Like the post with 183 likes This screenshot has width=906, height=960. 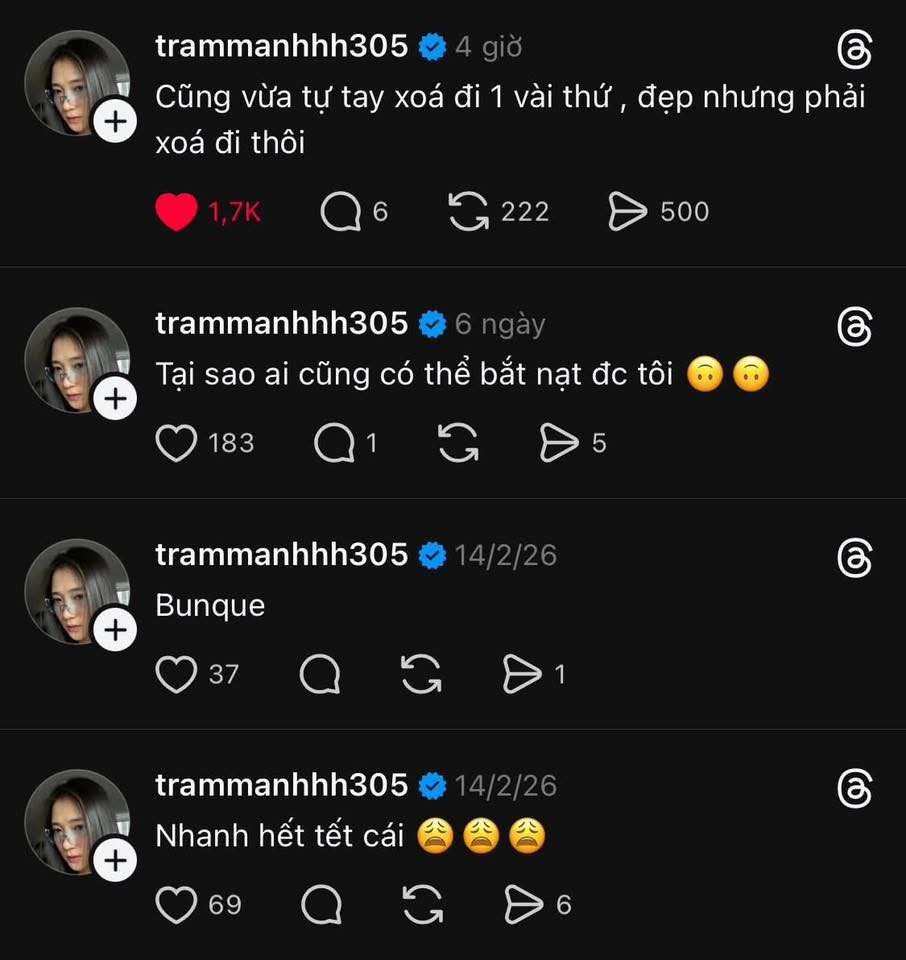[x=177, y=443]
